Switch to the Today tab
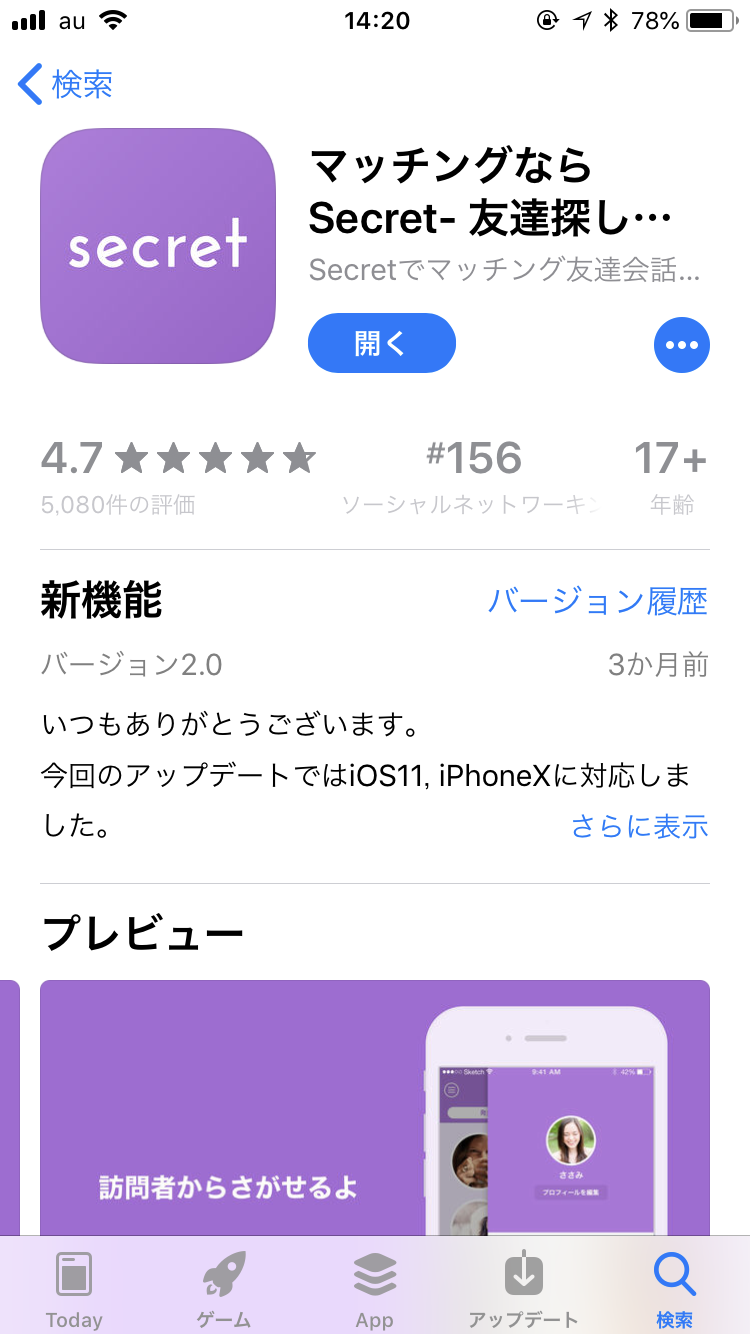Viewport: 750px width, 1334px height. point(74,1288)
